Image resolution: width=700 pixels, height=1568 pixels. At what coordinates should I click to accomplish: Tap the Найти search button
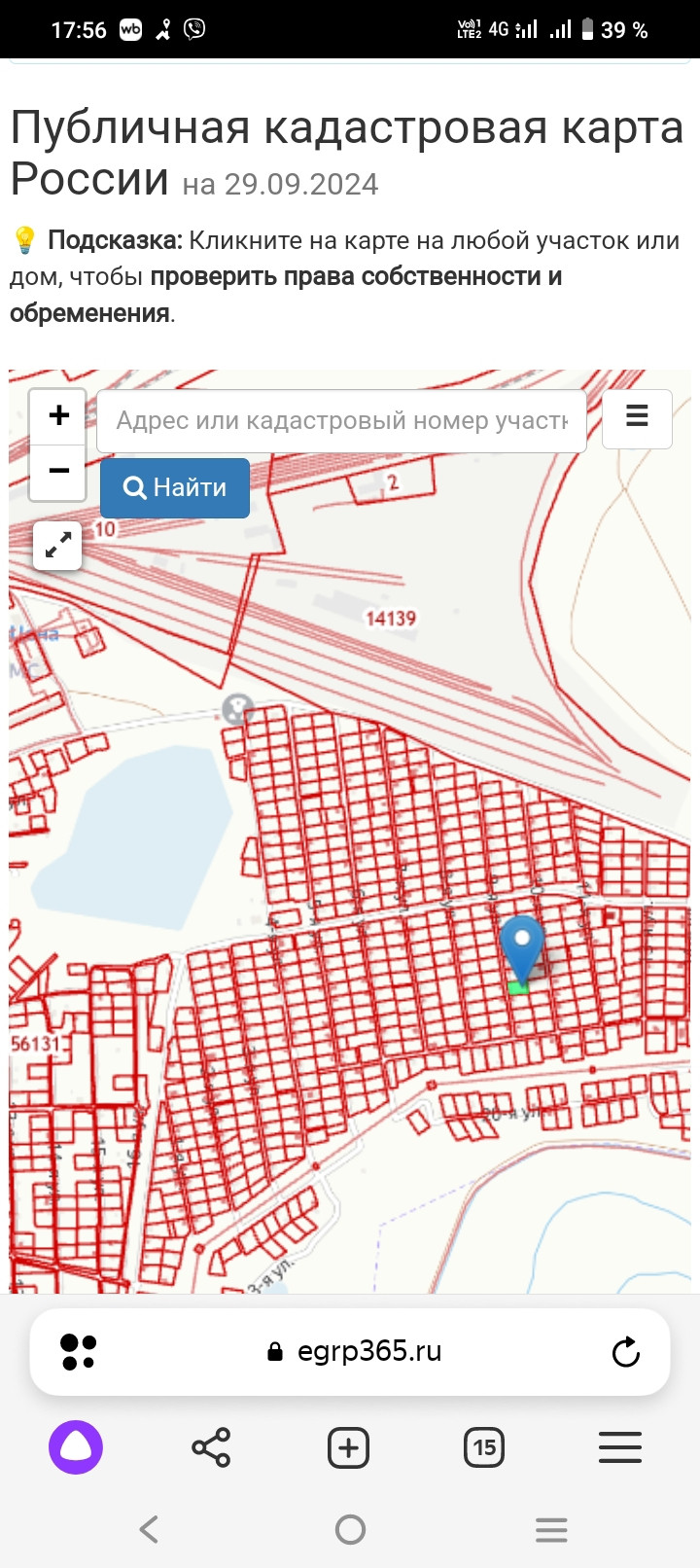[175, 488]
